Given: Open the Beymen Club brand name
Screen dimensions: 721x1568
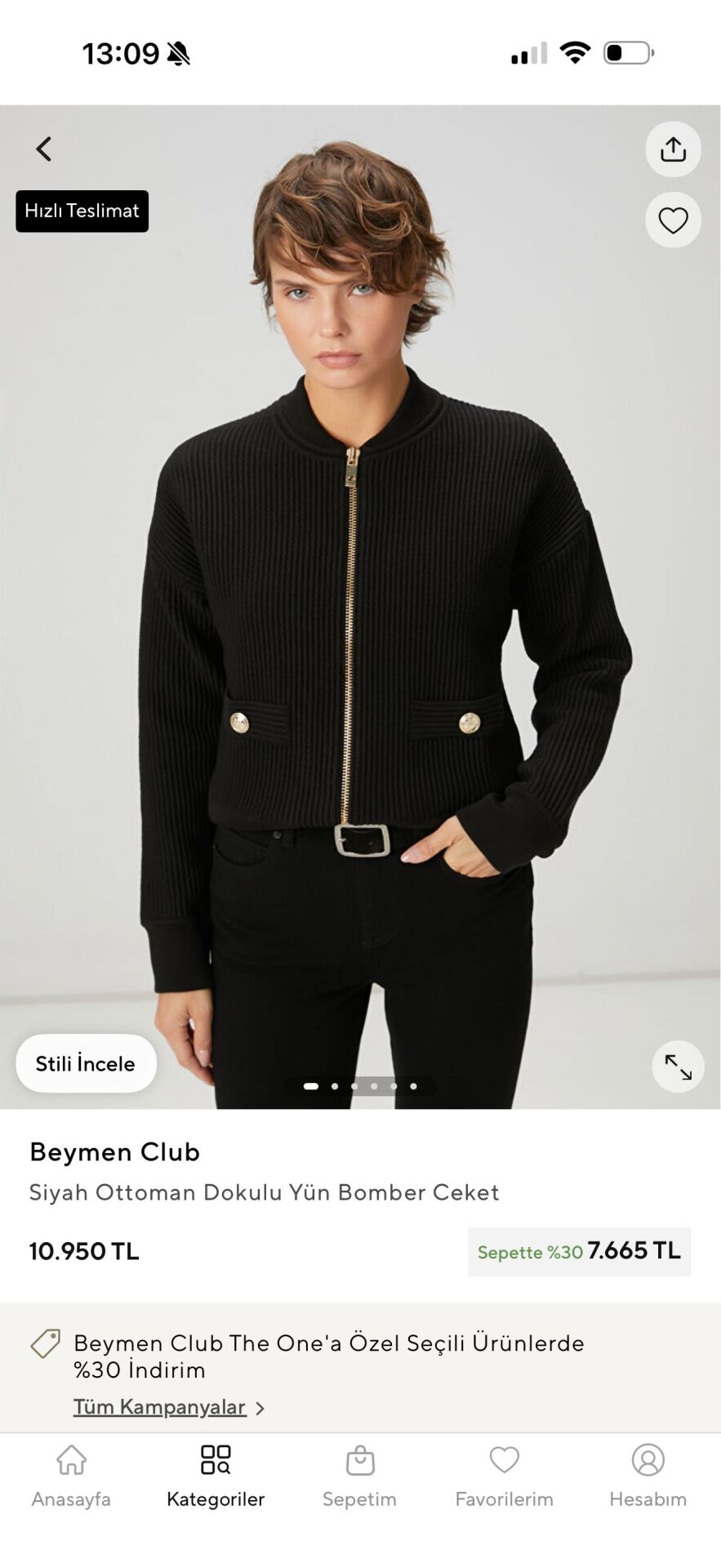Looking at the screenshot, I should tap(115, 1151).
